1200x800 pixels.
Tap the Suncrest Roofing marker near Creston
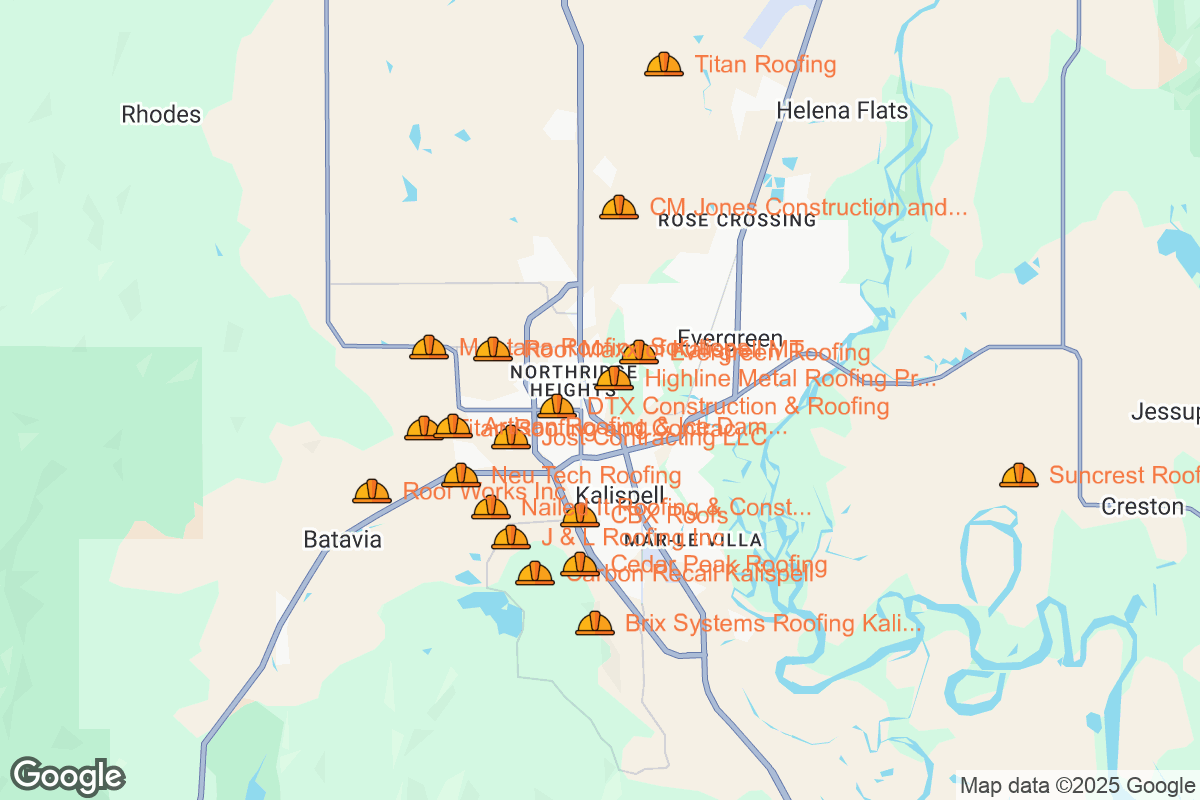point(1018,475)
